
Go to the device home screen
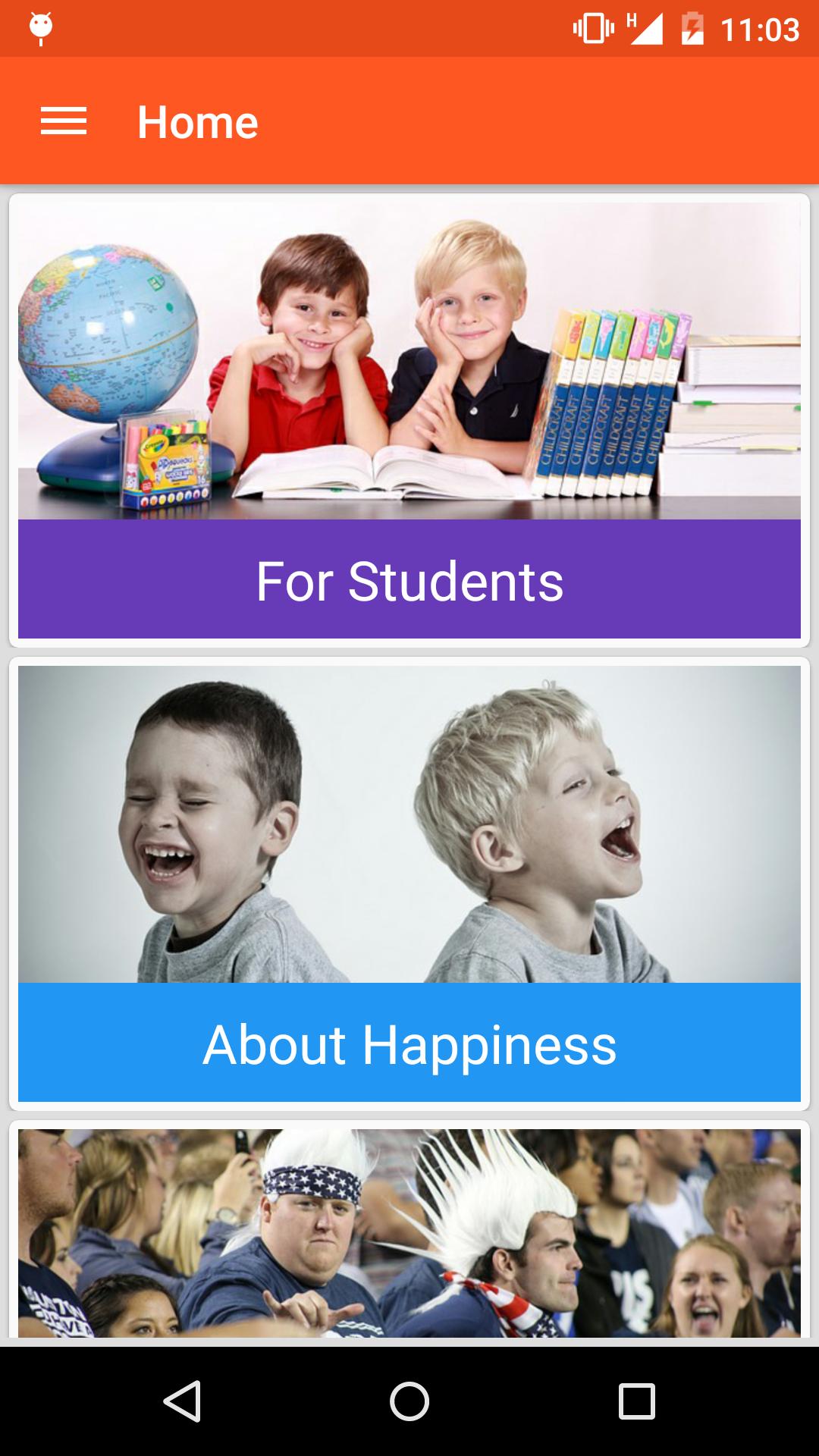tap(409, 1401)
